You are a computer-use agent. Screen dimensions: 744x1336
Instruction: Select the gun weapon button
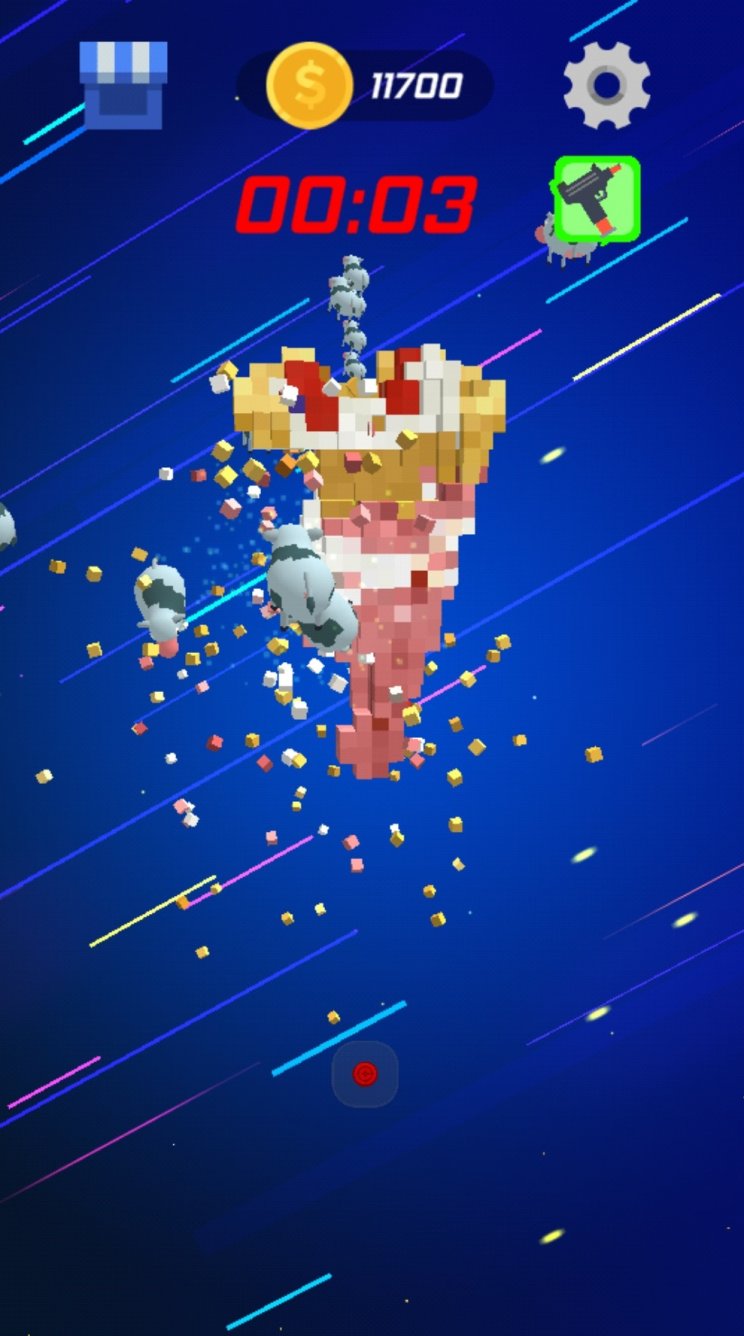pos(597,199)
